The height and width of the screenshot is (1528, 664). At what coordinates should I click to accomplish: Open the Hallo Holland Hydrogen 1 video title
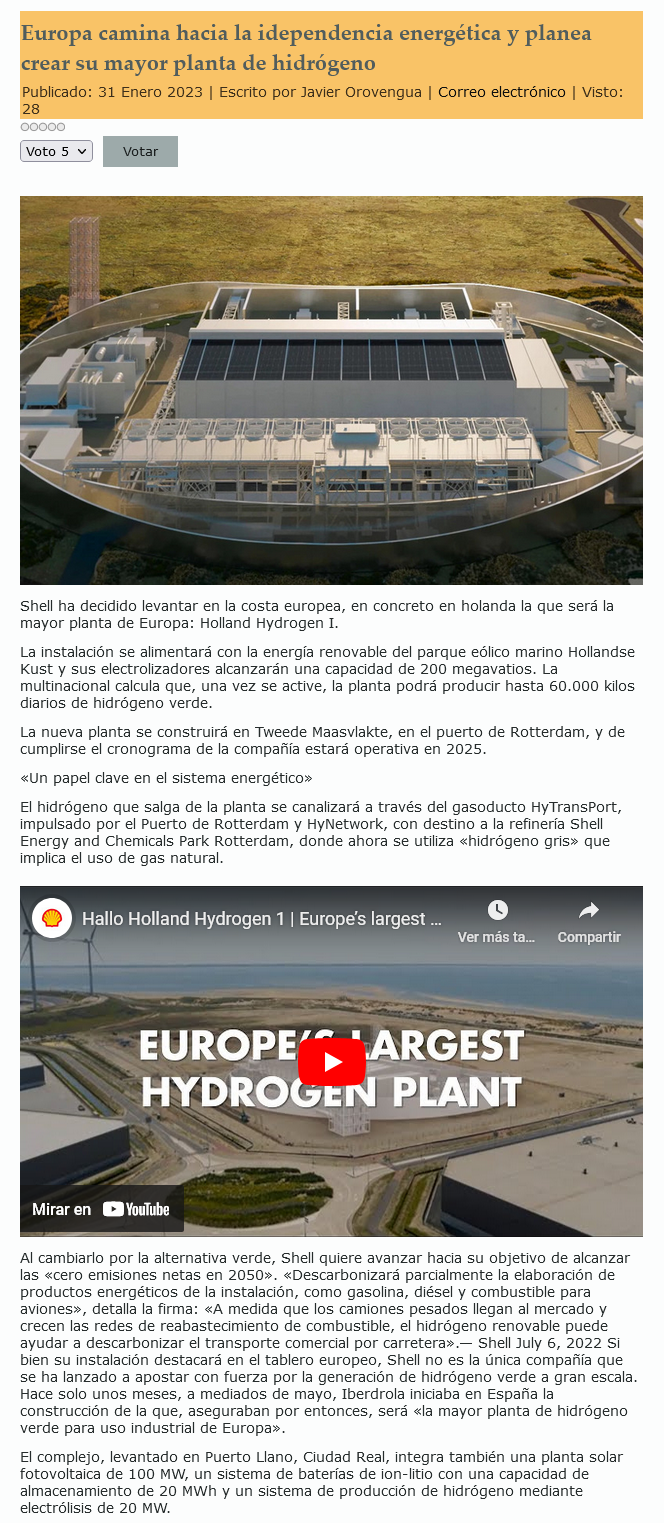point(262,918)
